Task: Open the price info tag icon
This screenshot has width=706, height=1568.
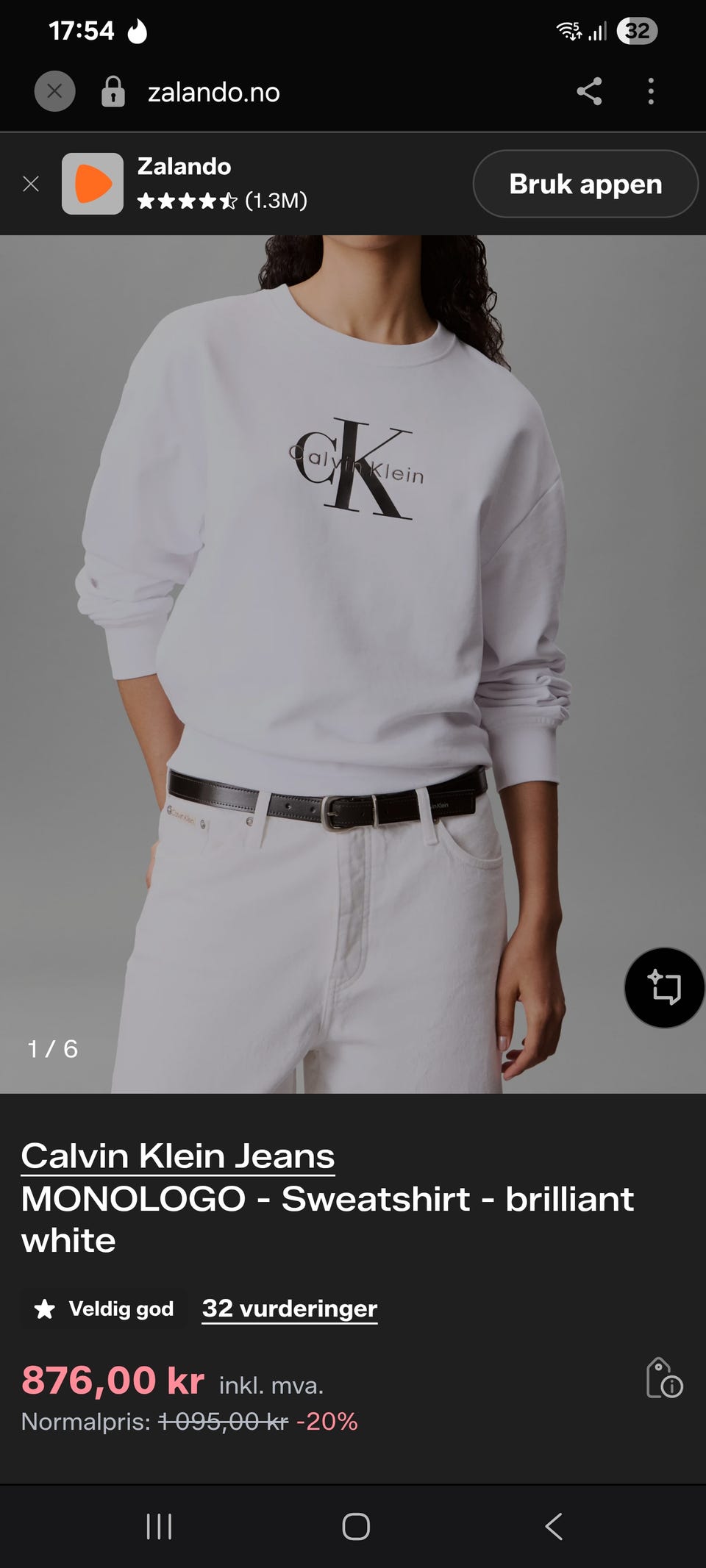Action: (664, 1378)
